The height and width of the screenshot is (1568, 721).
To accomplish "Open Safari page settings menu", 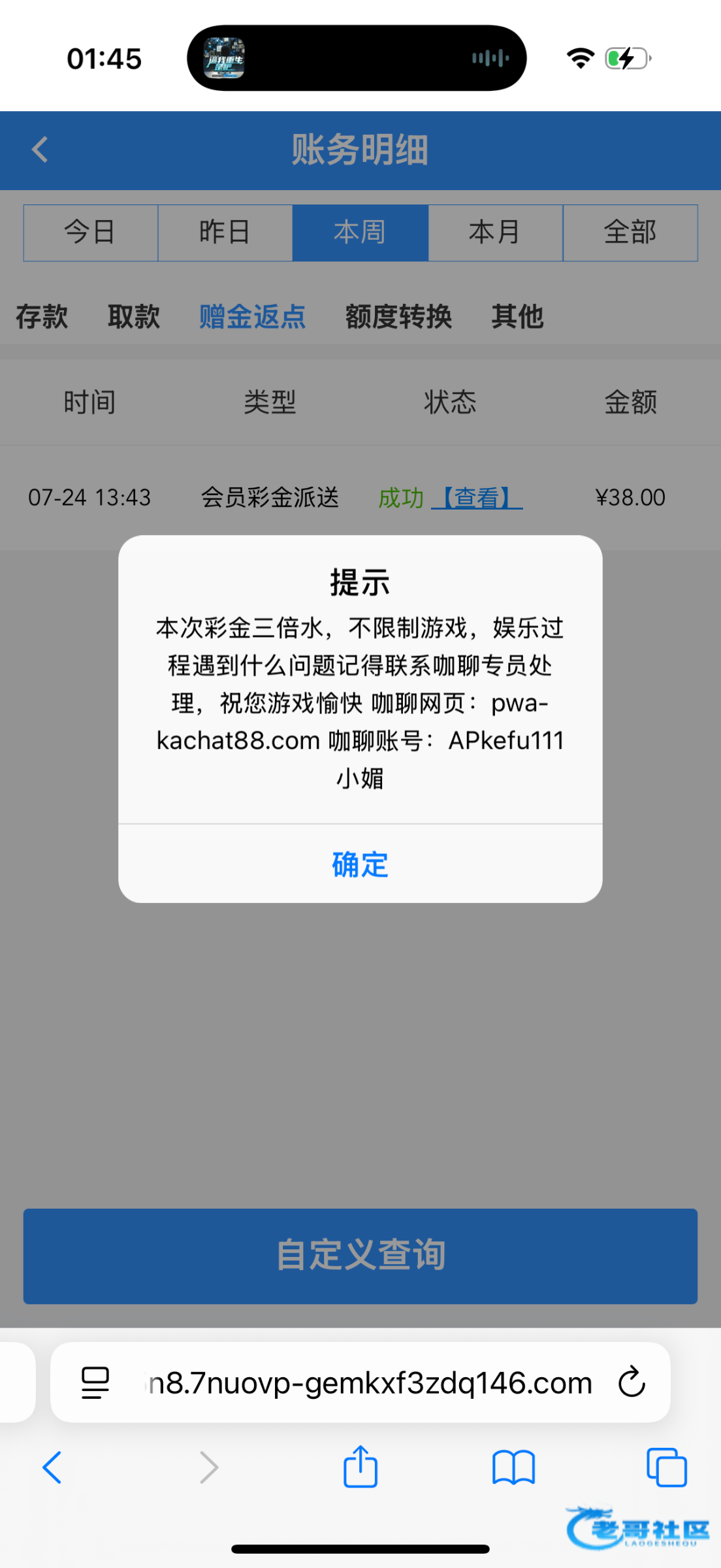I will tap(95, 1382).
